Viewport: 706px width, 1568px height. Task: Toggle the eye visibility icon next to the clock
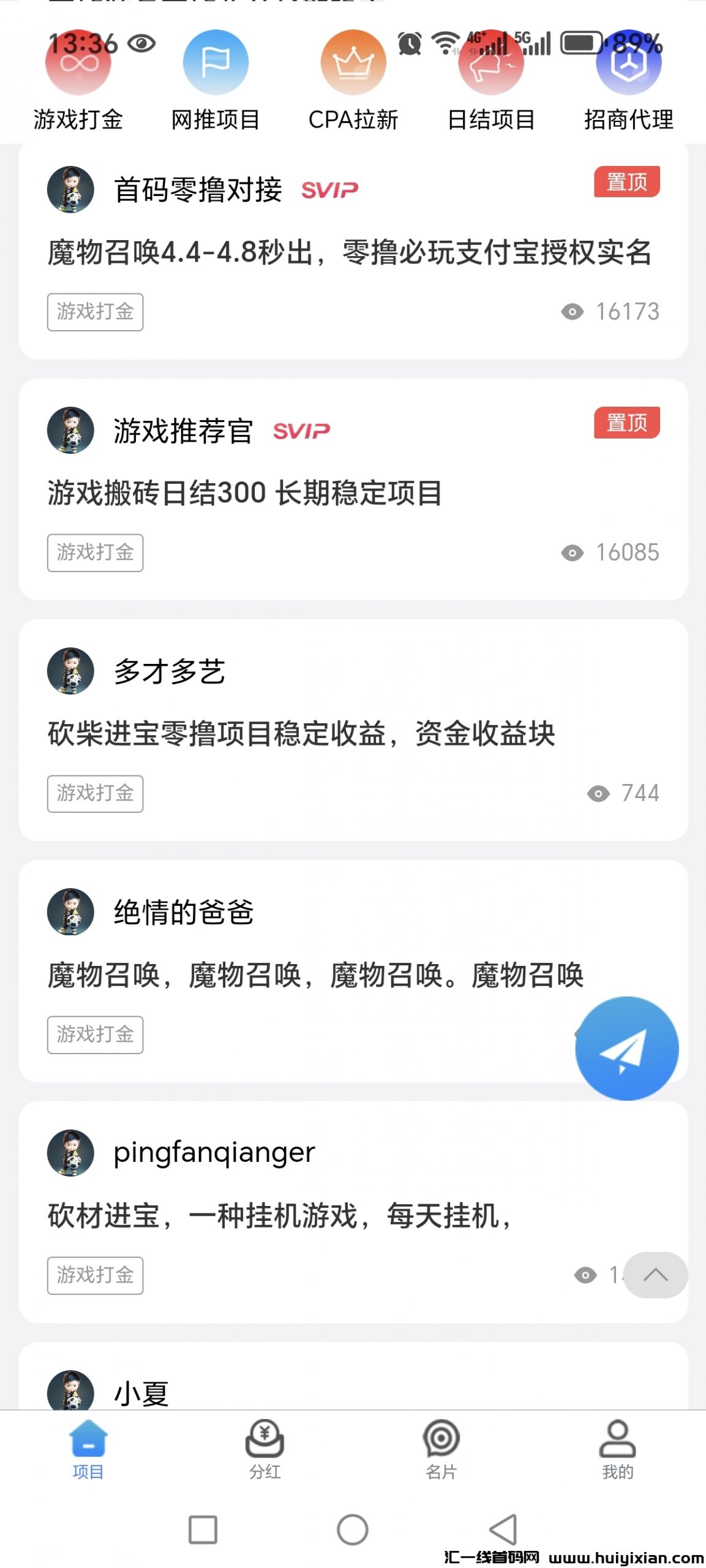[142, 43]
